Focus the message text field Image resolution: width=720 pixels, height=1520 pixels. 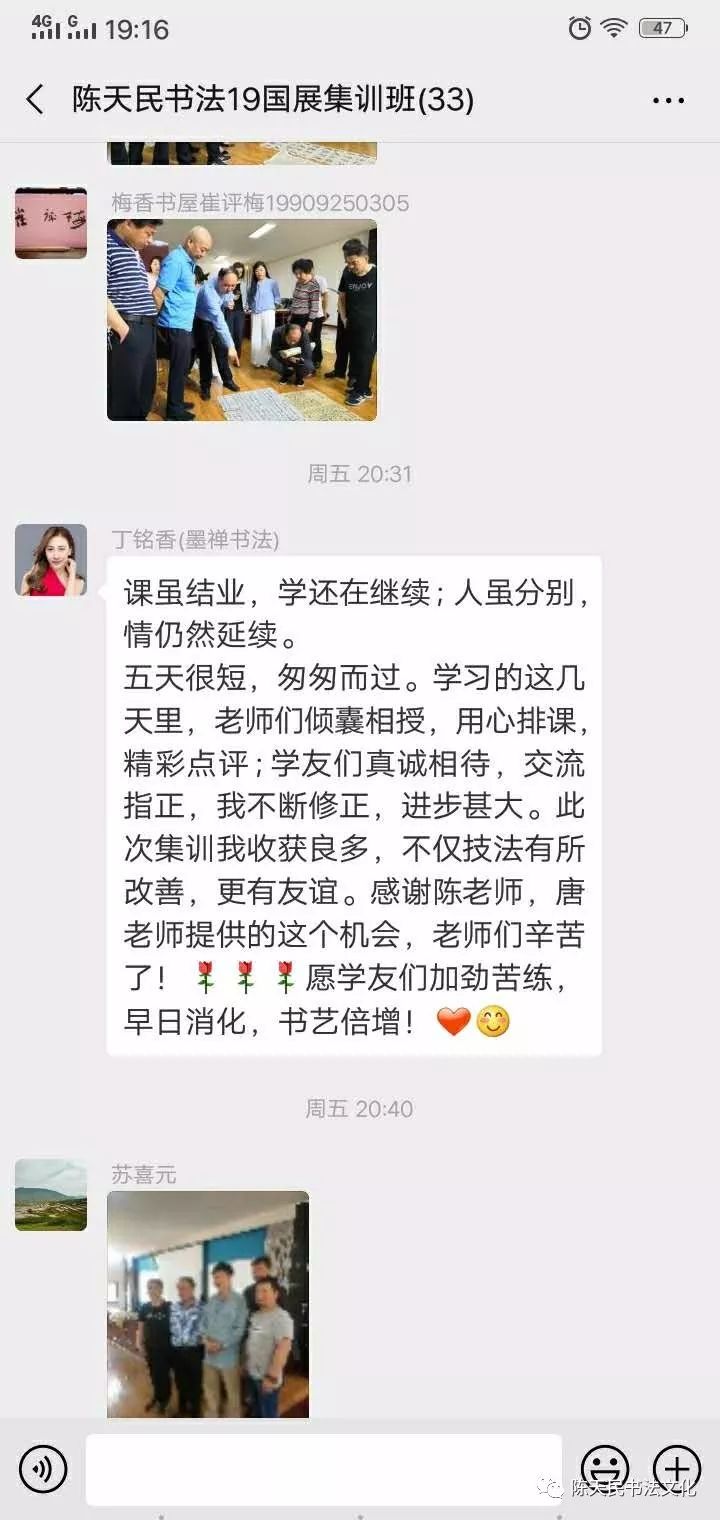pyautogui.click(x=324, y=1469)
